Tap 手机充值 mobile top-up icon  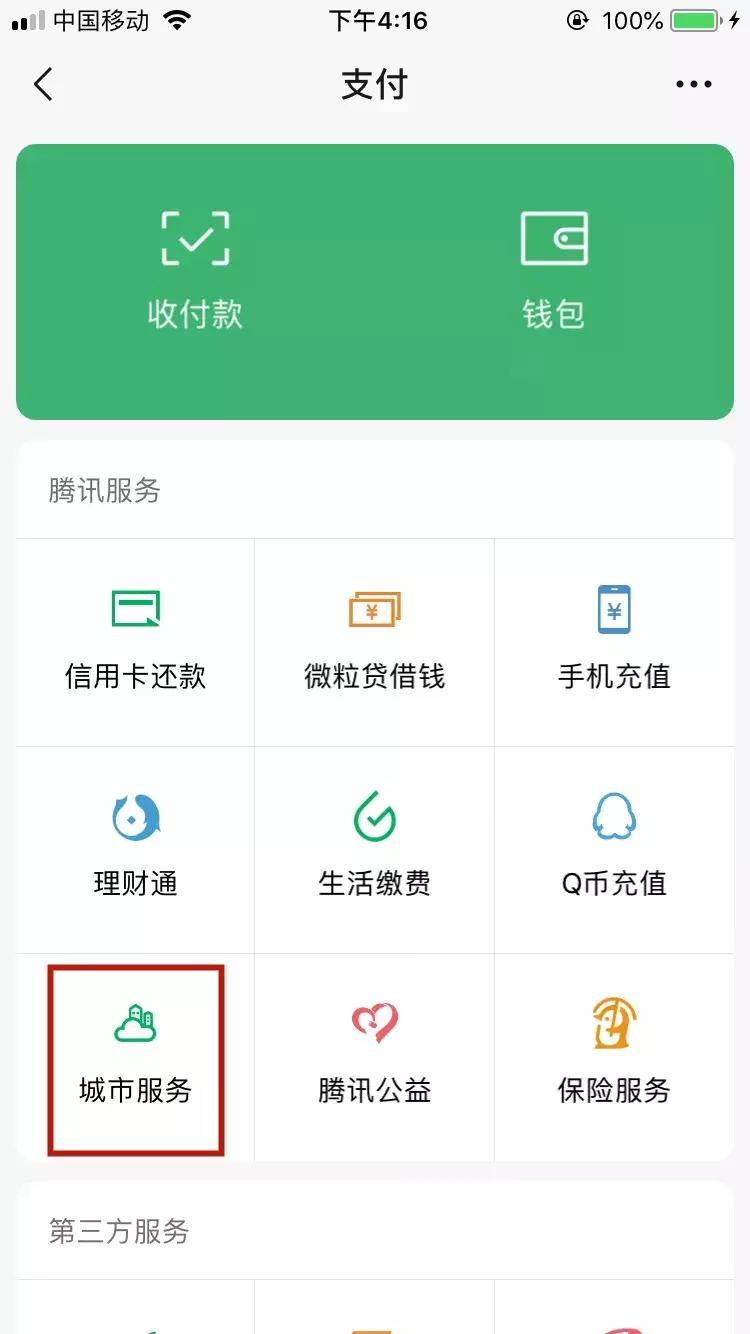point(614,640)
